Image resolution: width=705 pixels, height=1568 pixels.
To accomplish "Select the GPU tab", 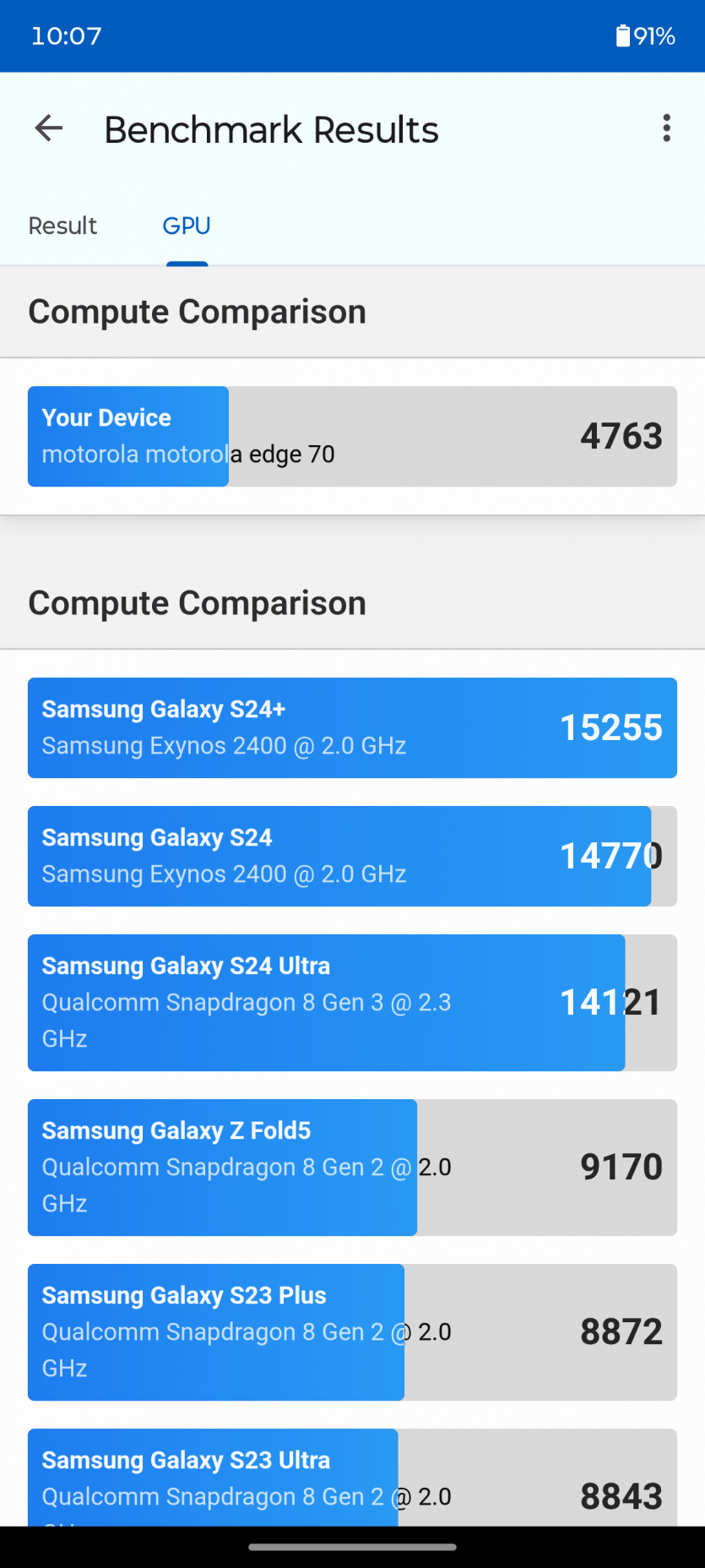I will (187, 226).
